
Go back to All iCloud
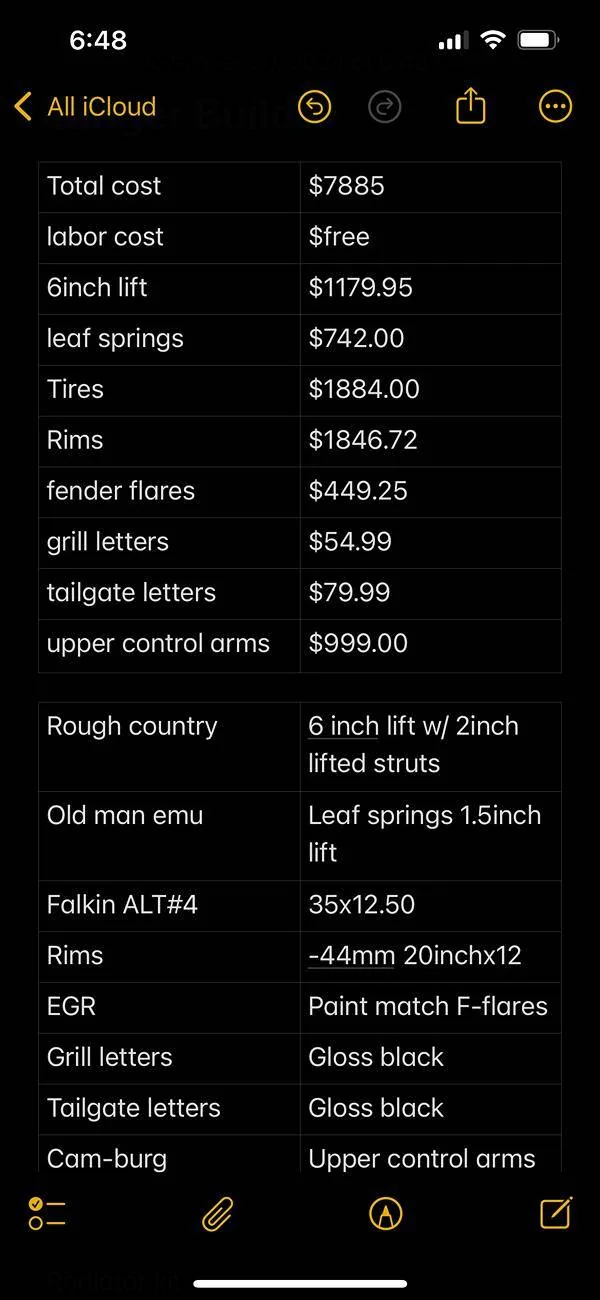pyautogui.click(x=86, y=106)
